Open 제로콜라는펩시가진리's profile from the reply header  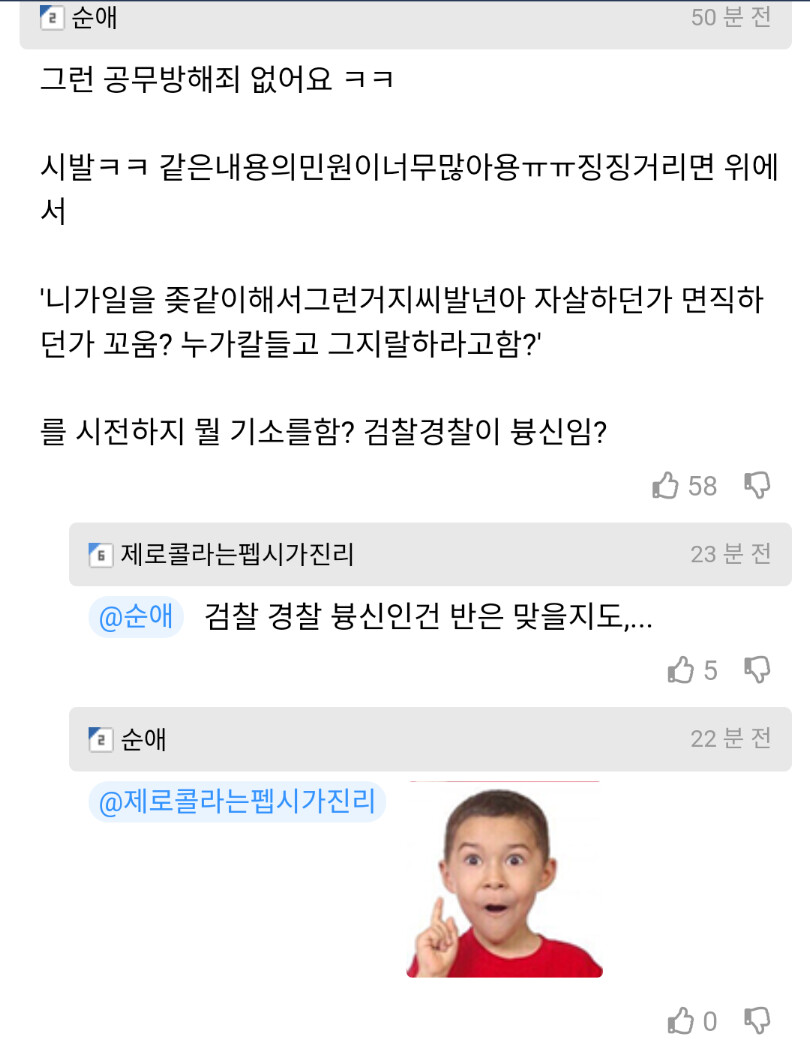tap(237, 554)
